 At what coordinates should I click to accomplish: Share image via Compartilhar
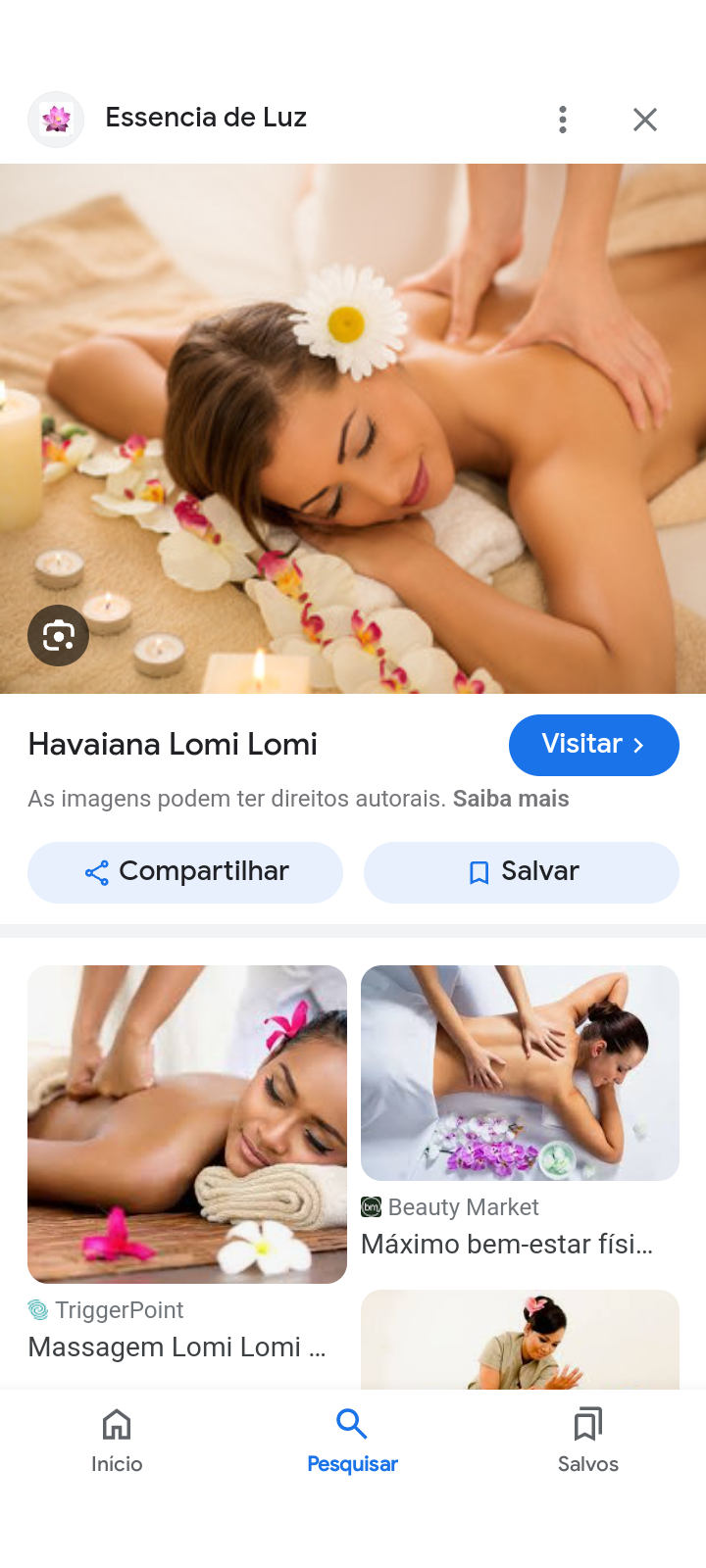pyautogui.click(x=185, y=872)
